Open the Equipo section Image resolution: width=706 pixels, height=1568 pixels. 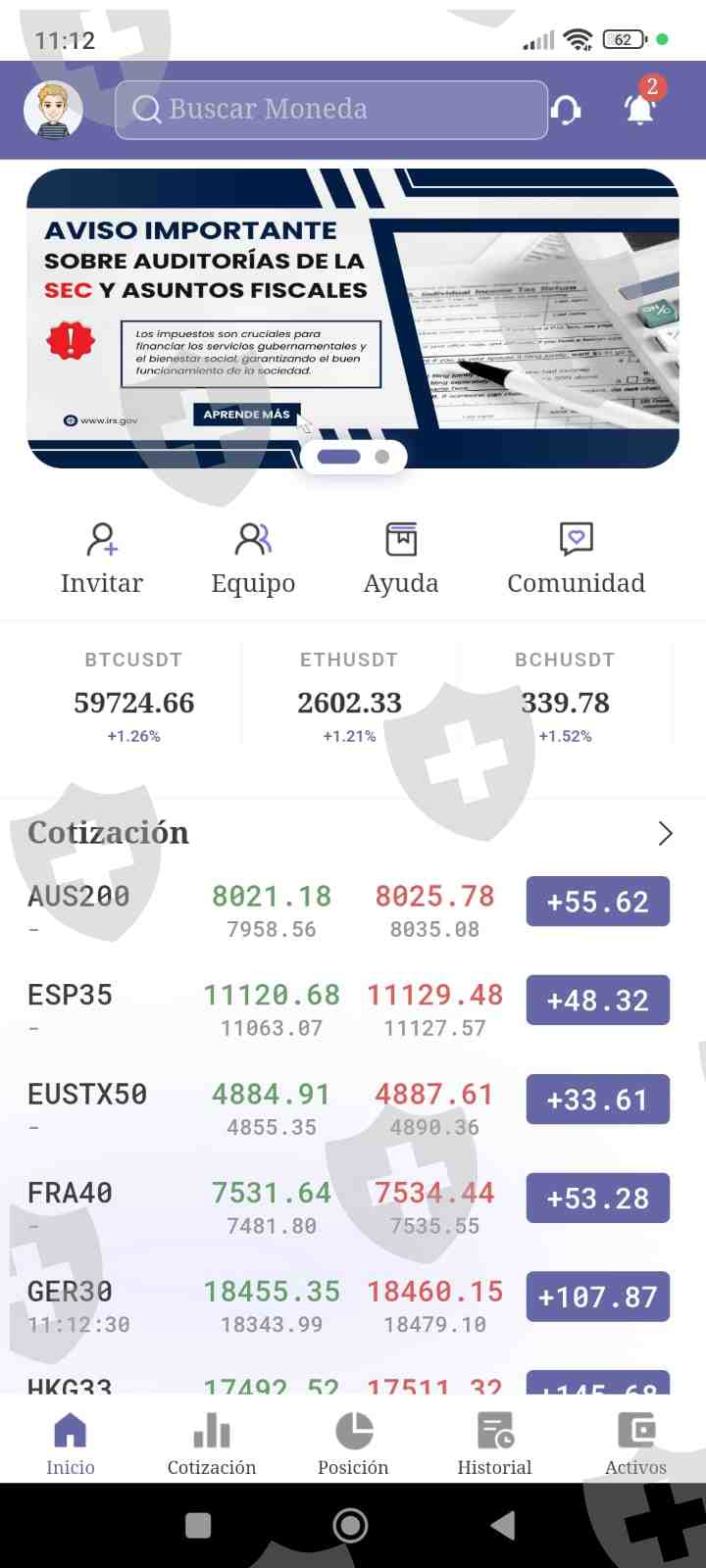[x=253, y=559]
